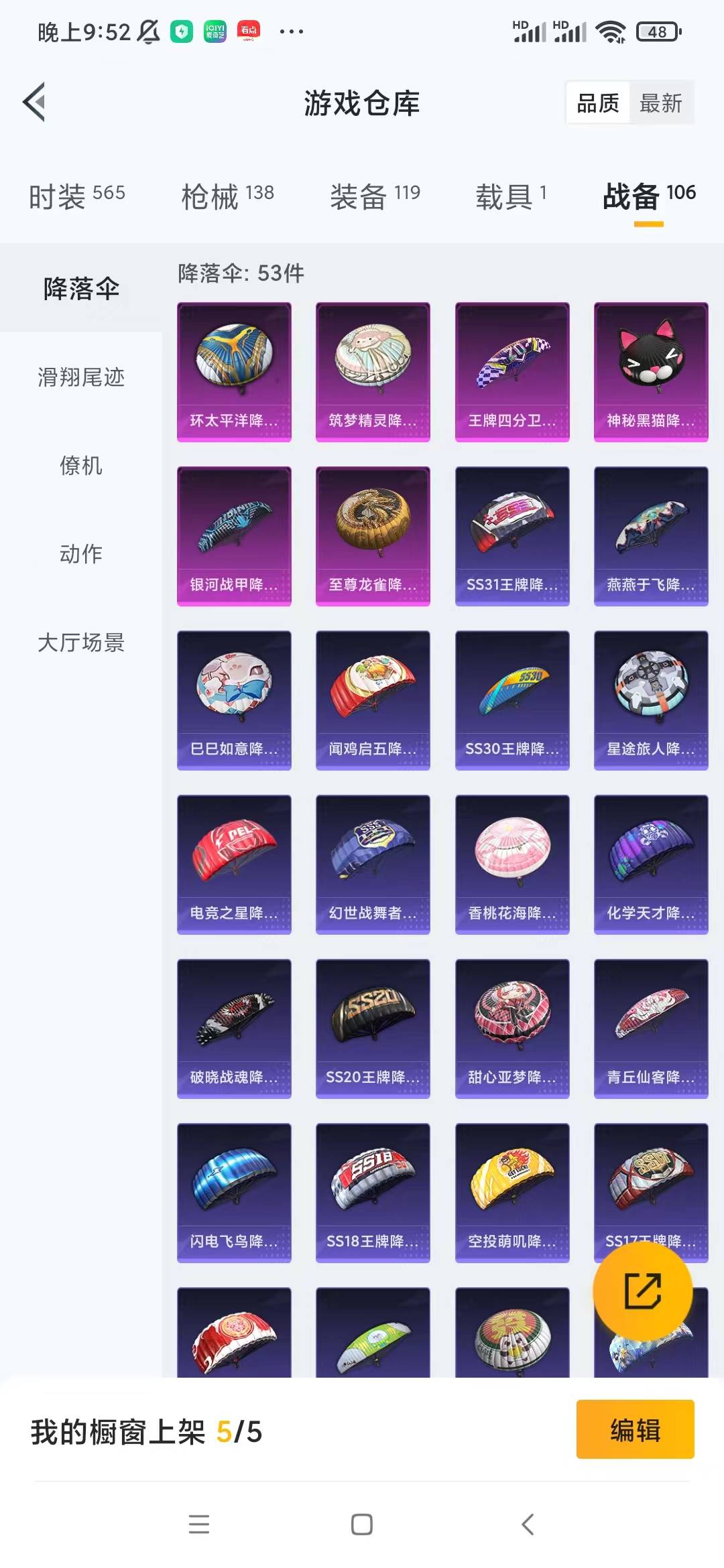This screenshot has height=1568, width=724.
Task: Sort items by 最新
Action: (x=660, y=103)
